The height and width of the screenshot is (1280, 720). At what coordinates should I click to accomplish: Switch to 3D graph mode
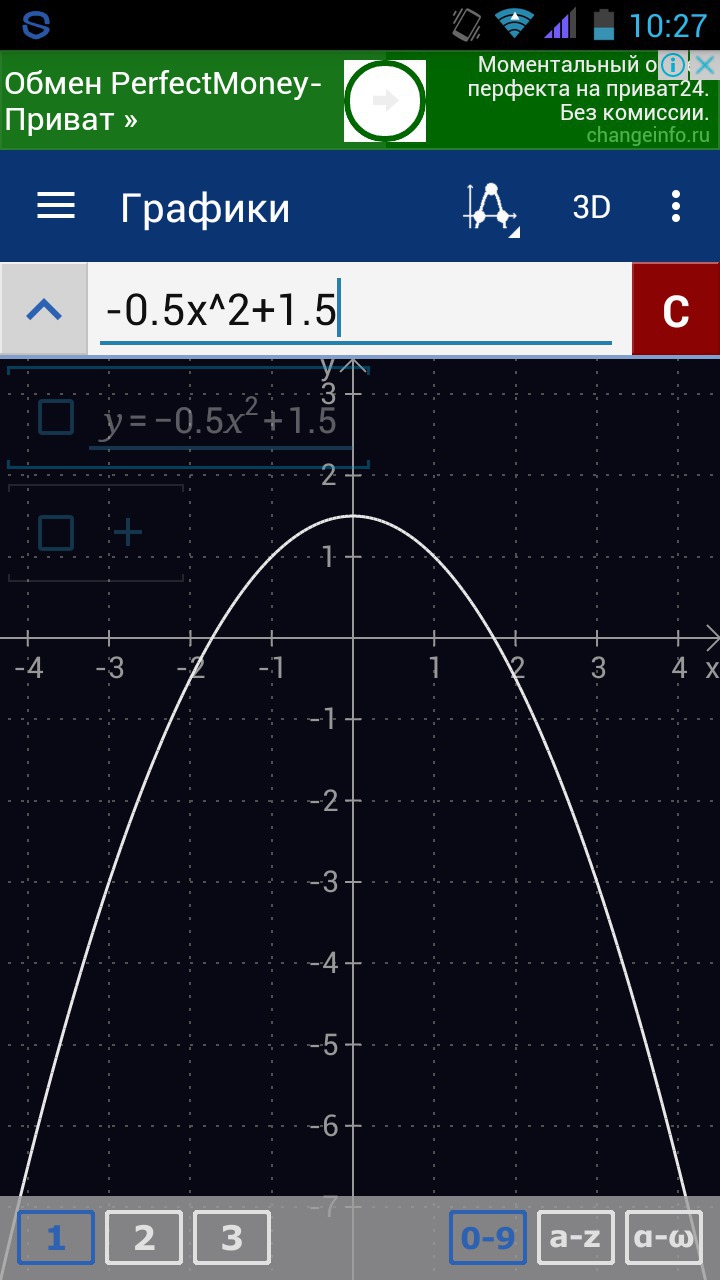(x=591, y=207)
